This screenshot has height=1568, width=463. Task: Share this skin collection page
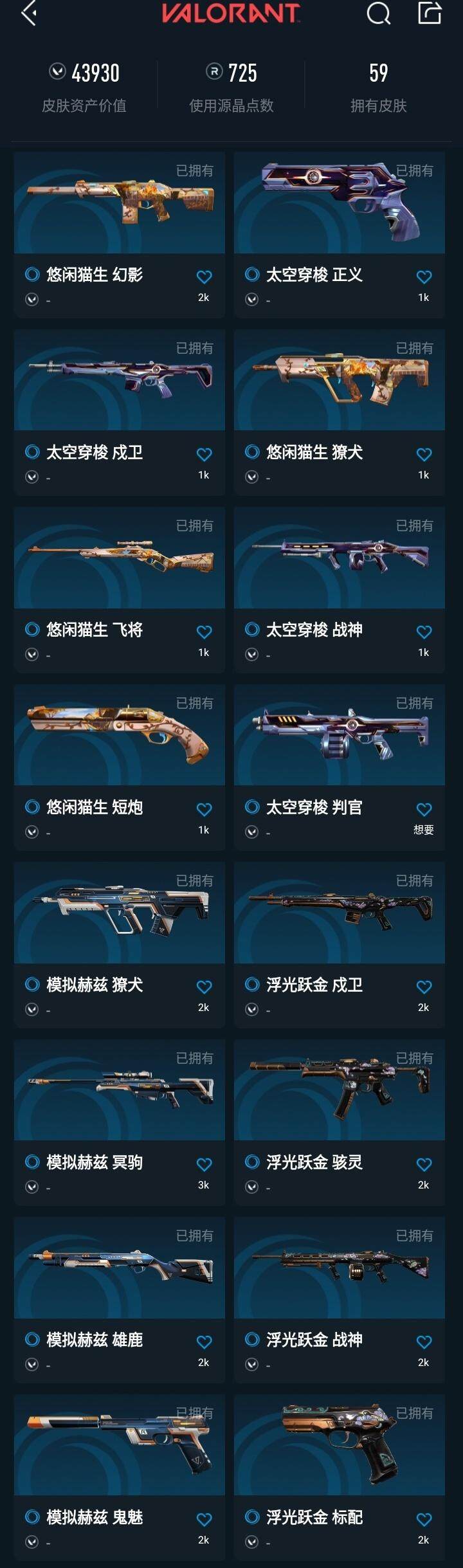[430, 13]
